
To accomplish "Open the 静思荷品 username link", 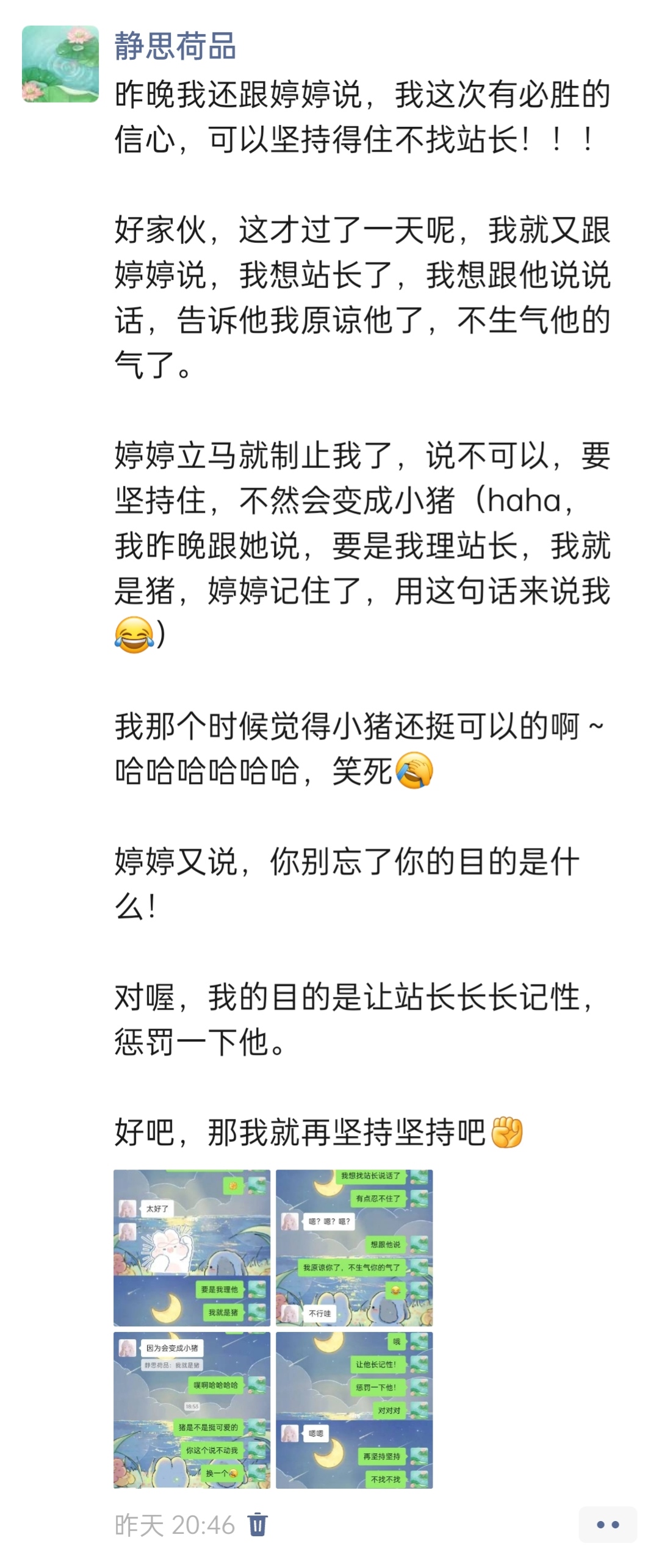I will (x=175, y=47).
